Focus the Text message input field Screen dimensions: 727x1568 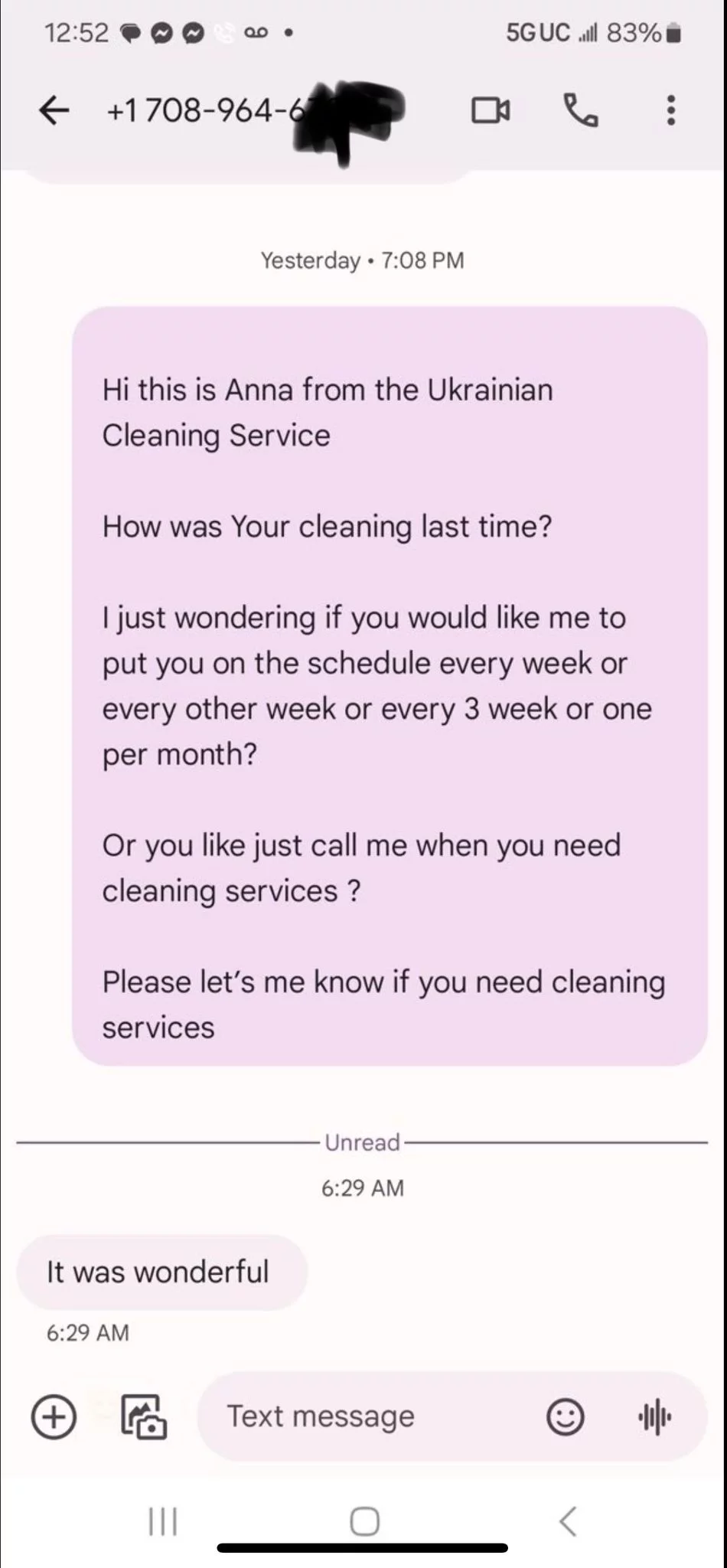(367, 1416)
